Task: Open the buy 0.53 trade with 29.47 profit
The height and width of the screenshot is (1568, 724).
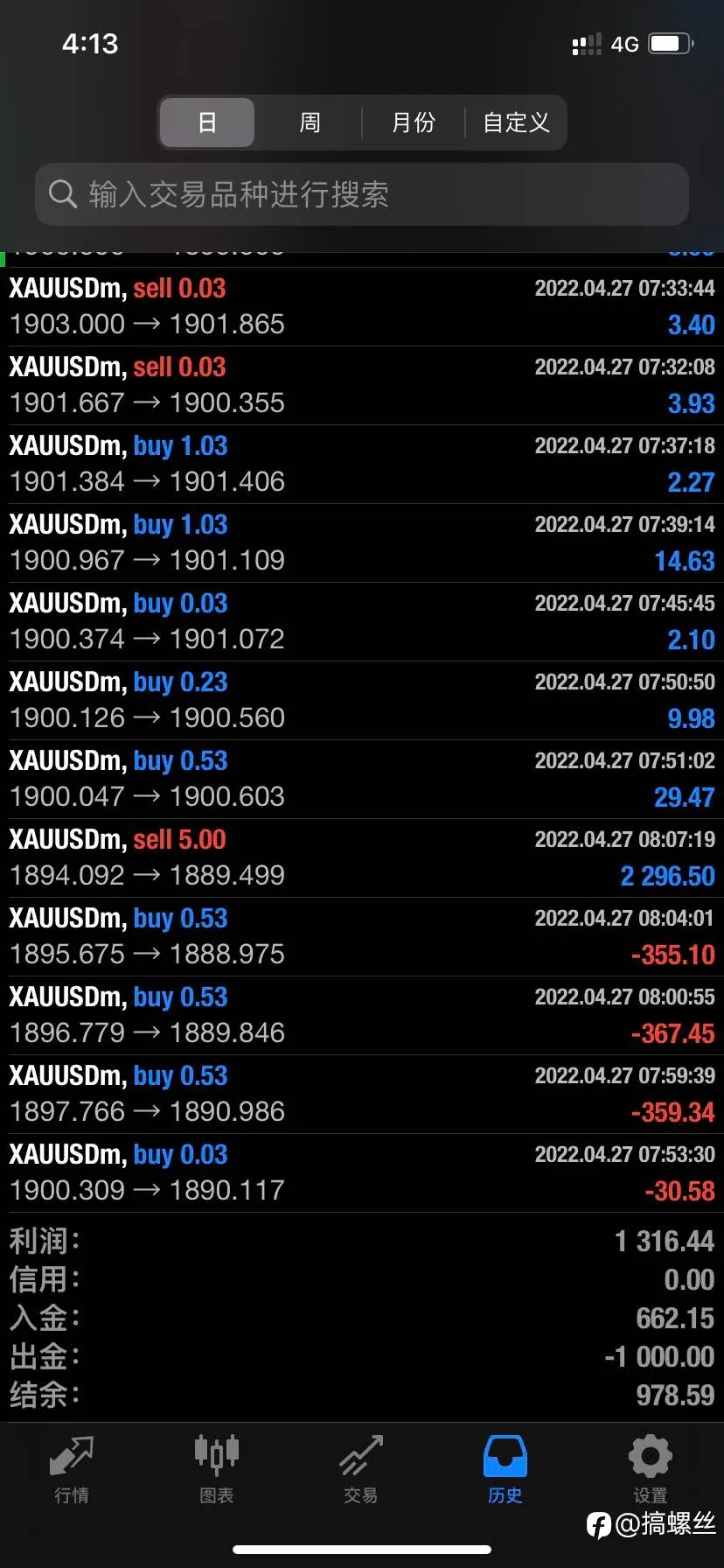Action: [362, 780]
